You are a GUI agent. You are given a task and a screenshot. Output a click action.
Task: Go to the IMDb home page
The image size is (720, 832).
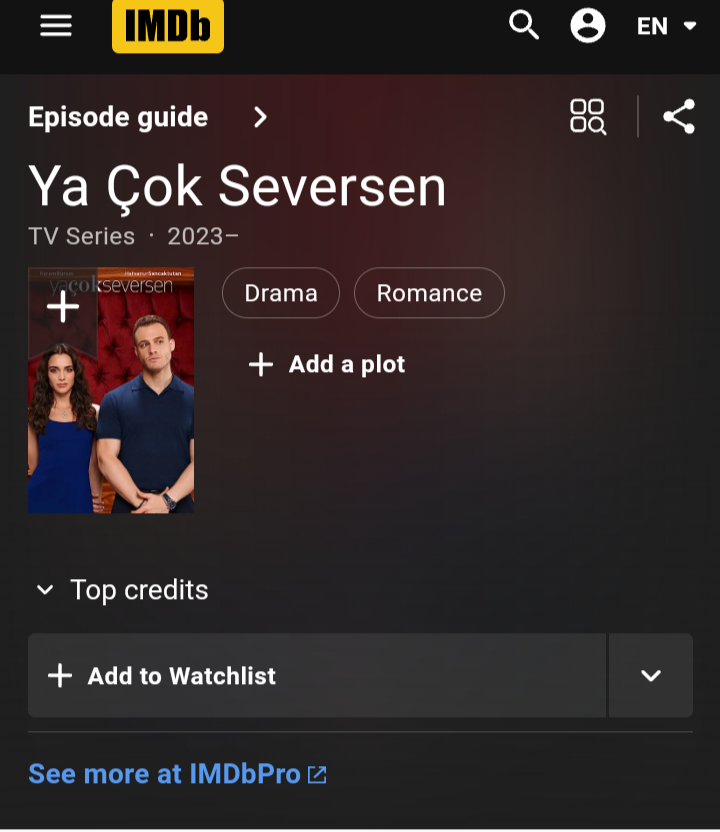coord(167,27)
